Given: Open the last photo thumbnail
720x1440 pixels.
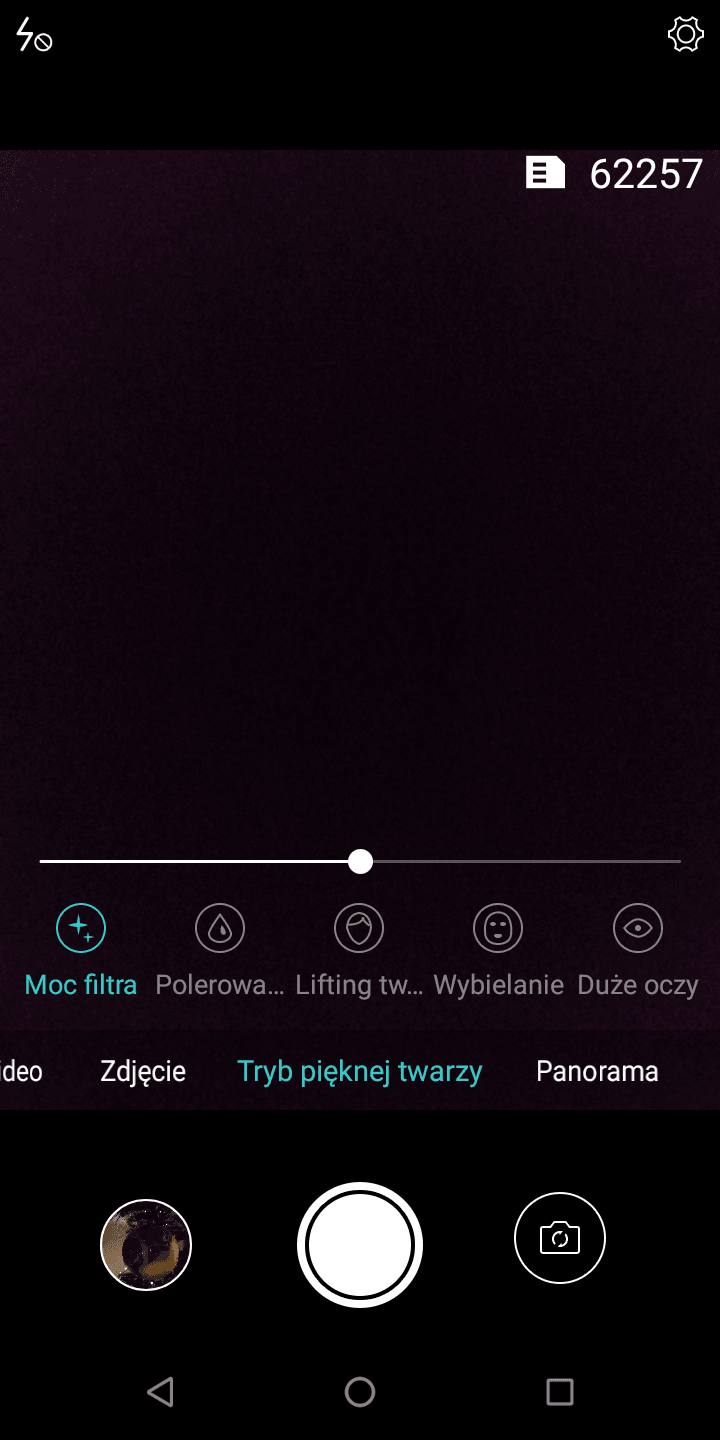Looking at the screenshot, I should point(146,1245).
